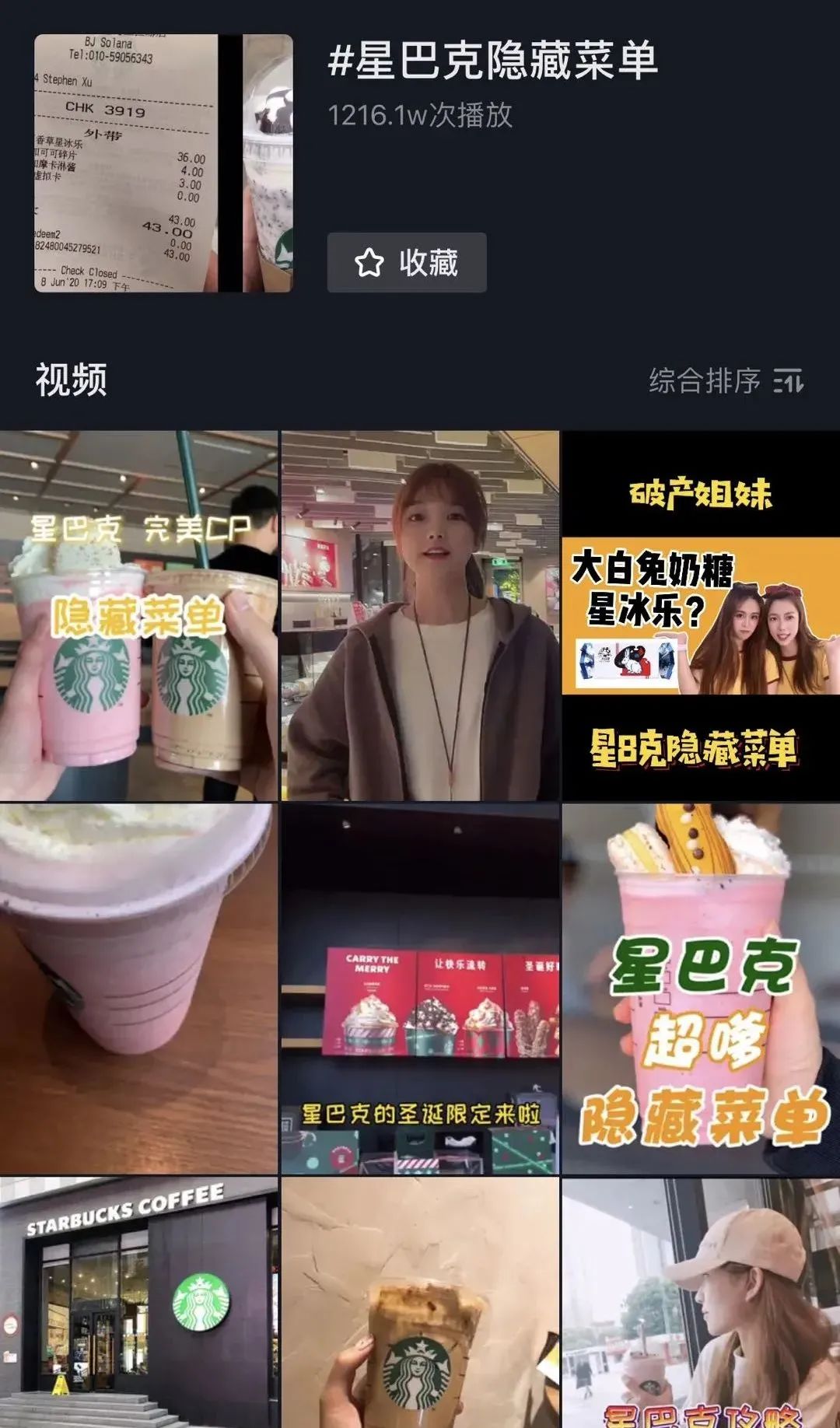The width and height of the screenshot is (840, 1428).
Task: Tap the 收藏 favorite button
Action: point(406,263)
